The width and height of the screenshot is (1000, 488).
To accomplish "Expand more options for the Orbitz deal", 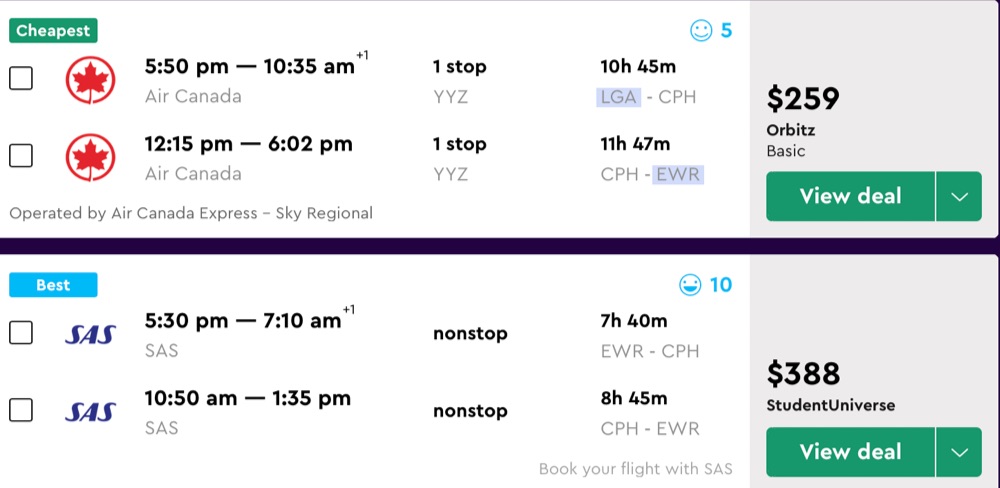I will [960, 196].
